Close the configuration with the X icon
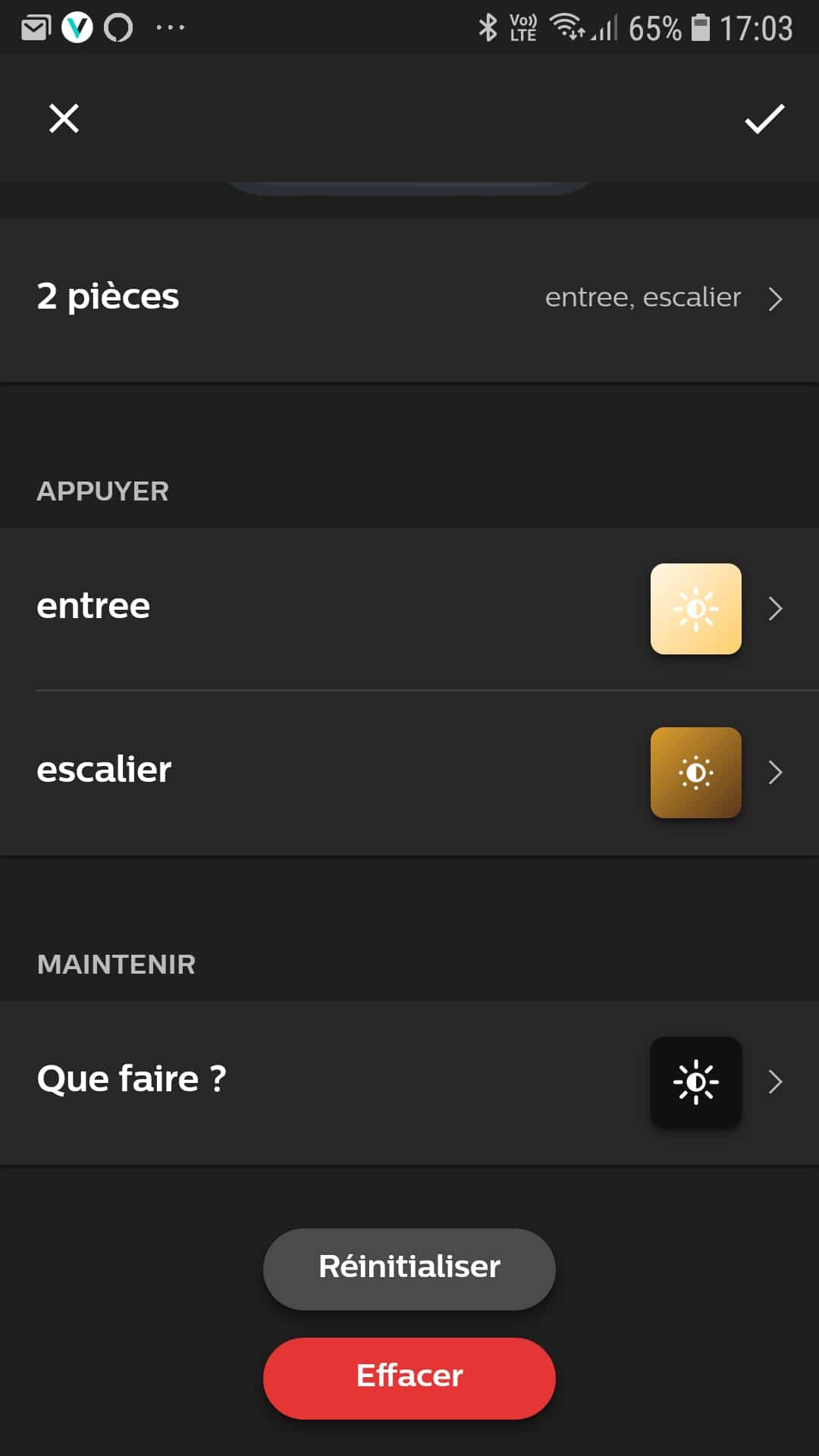 tap(64, 118)
